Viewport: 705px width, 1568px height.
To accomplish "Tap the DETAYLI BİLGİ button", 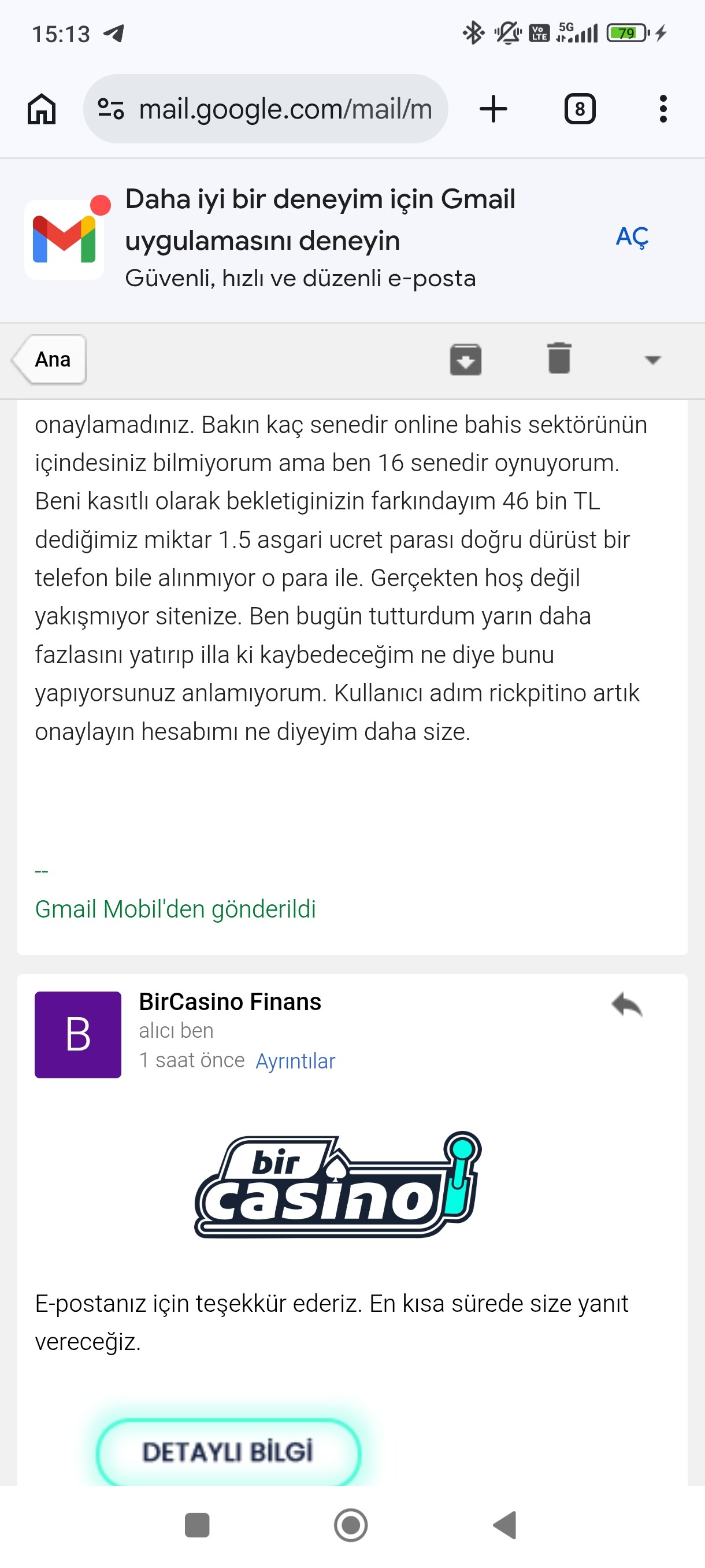I will click(228, 1452).
